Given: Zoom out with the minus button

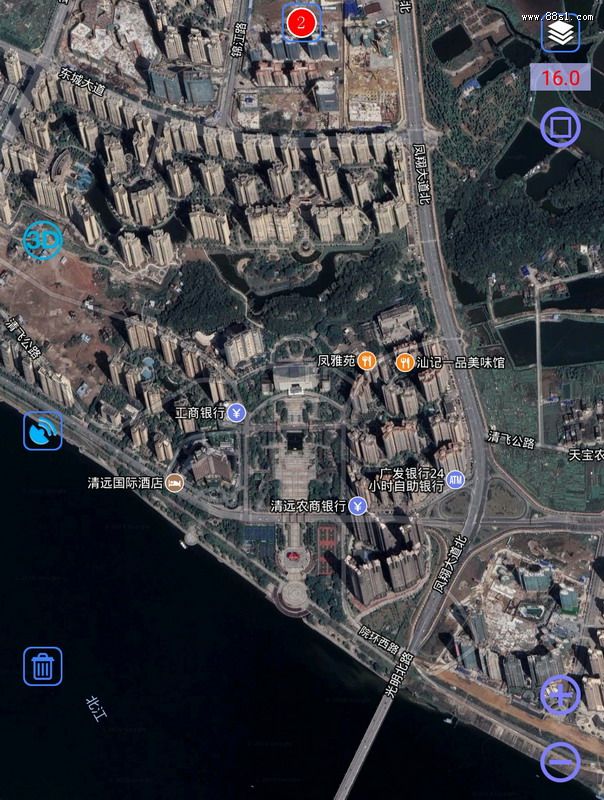Looking at the screenshot, I should tap(560, 763).
